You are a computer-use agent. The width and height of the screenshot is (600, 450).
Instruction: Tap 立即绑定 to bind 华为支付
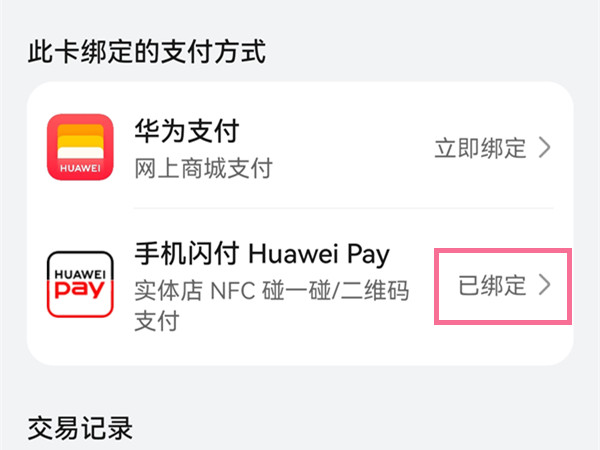tap(492, 148)
